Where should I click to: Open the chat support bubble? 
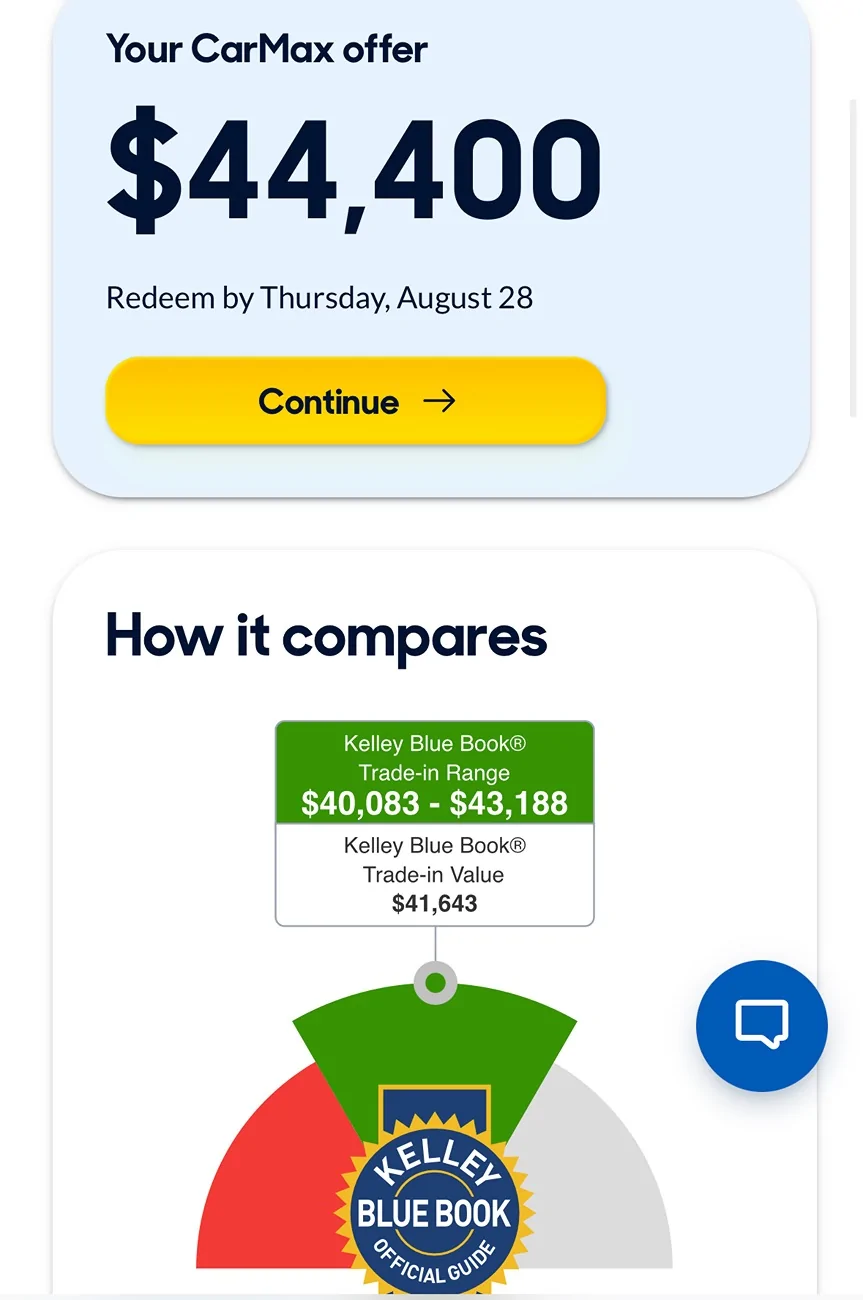pos(761,1025)
